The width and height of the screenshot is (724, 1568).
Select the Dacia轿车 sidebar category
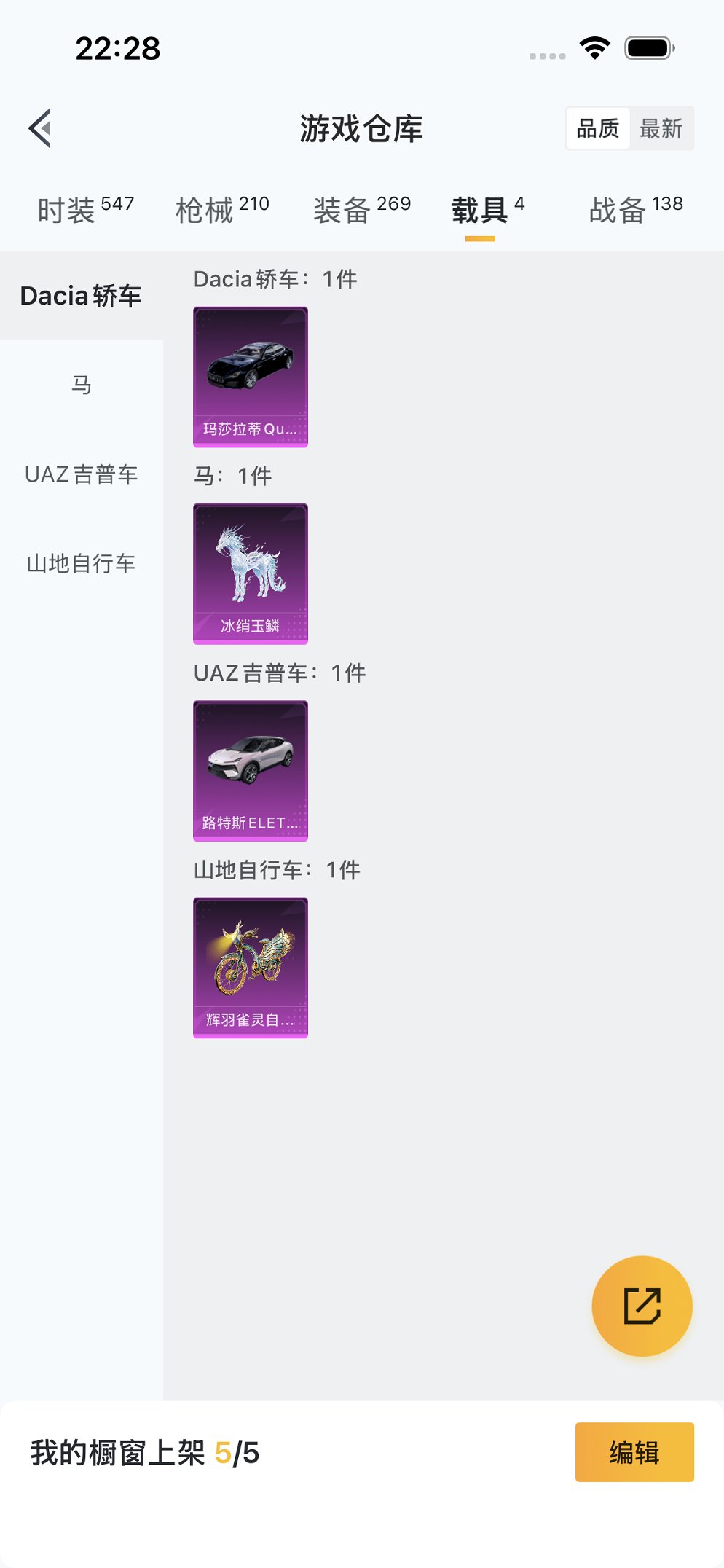[x=82, y=295]
